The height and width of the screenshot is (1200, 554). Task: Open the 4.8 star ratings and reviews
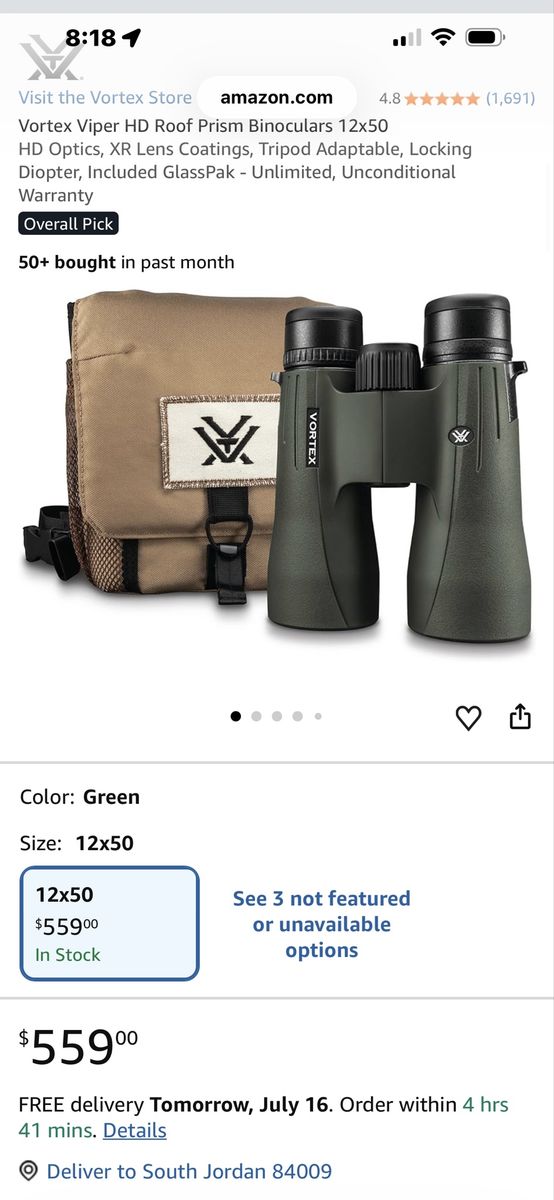457,99
